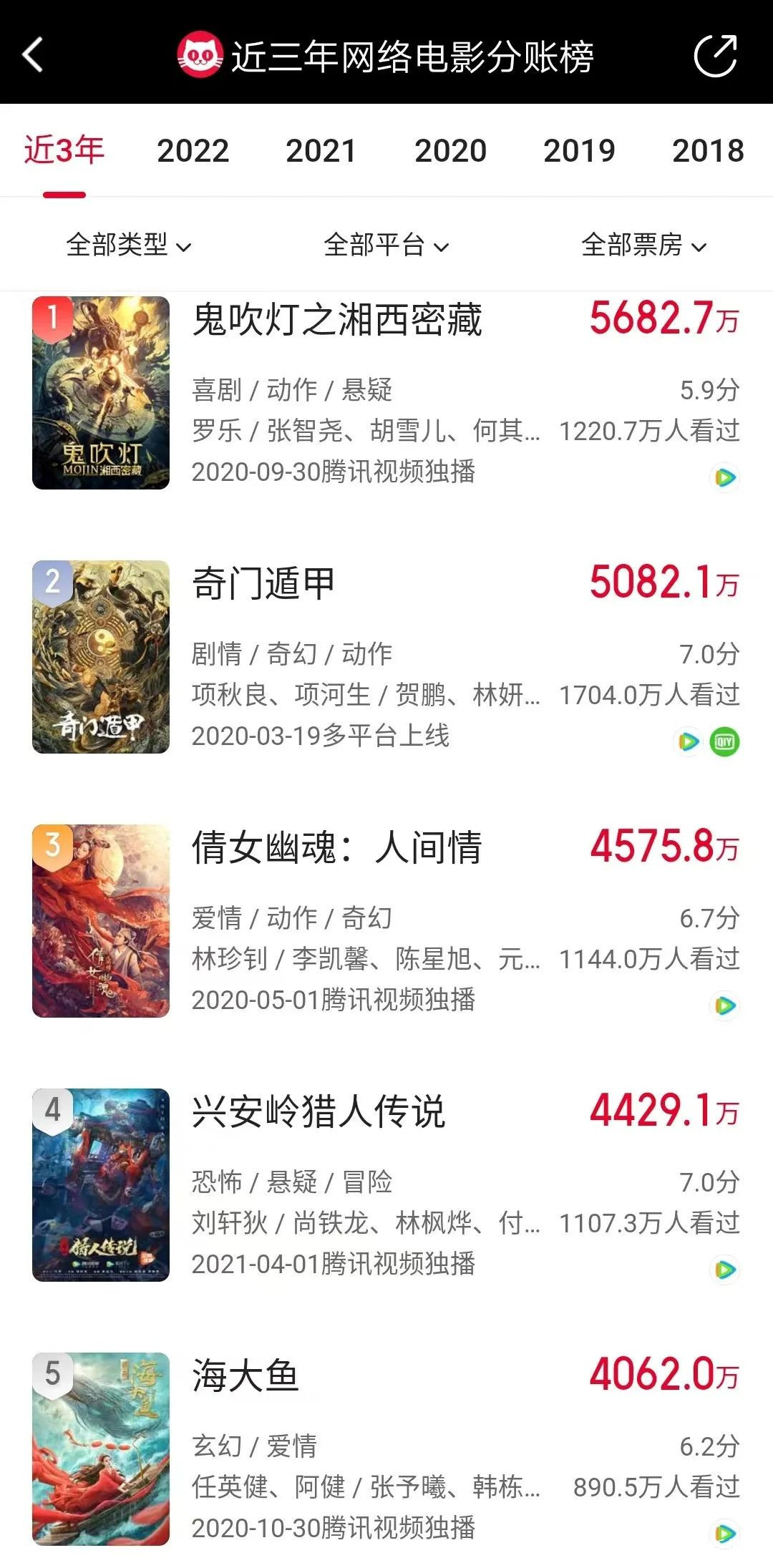Switch to the 2022 tab
This screenshot has width=773, height=1568.
[193, 151]
